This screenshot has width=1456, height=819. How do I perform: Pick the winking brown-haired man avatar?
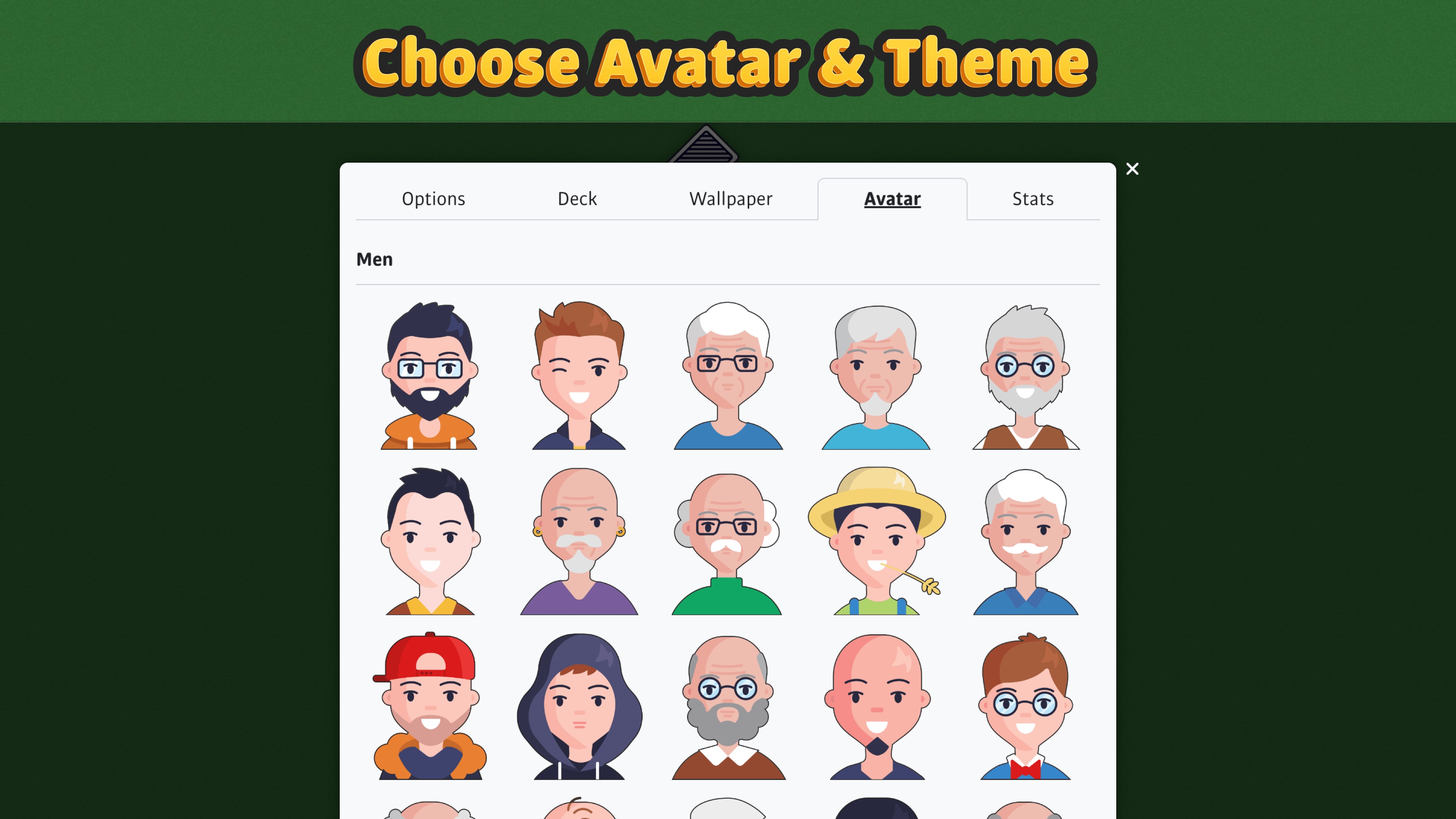click(x=579, y=376)
